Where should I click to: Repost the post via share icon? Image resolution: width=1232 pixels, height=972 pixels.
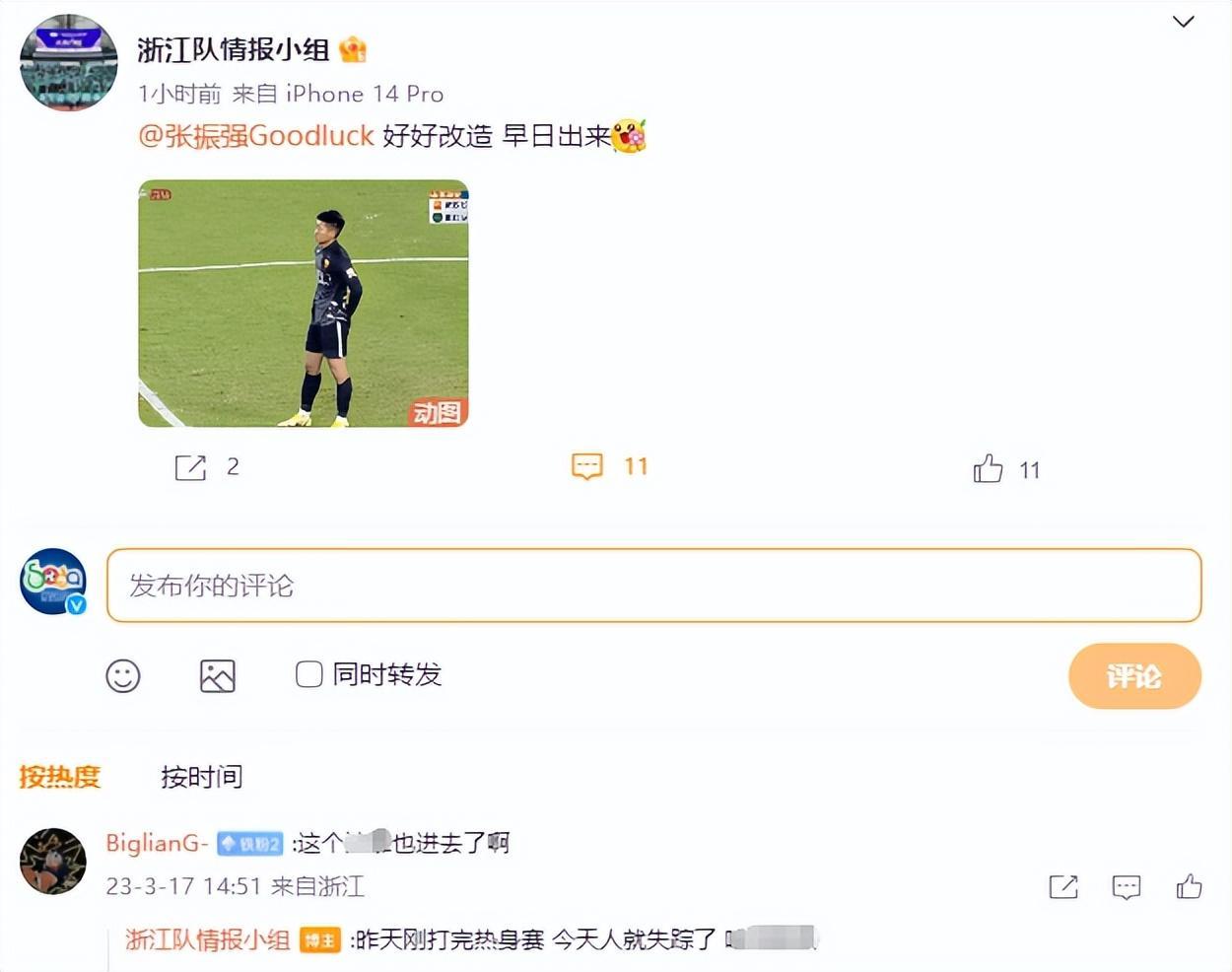(190, 467)
